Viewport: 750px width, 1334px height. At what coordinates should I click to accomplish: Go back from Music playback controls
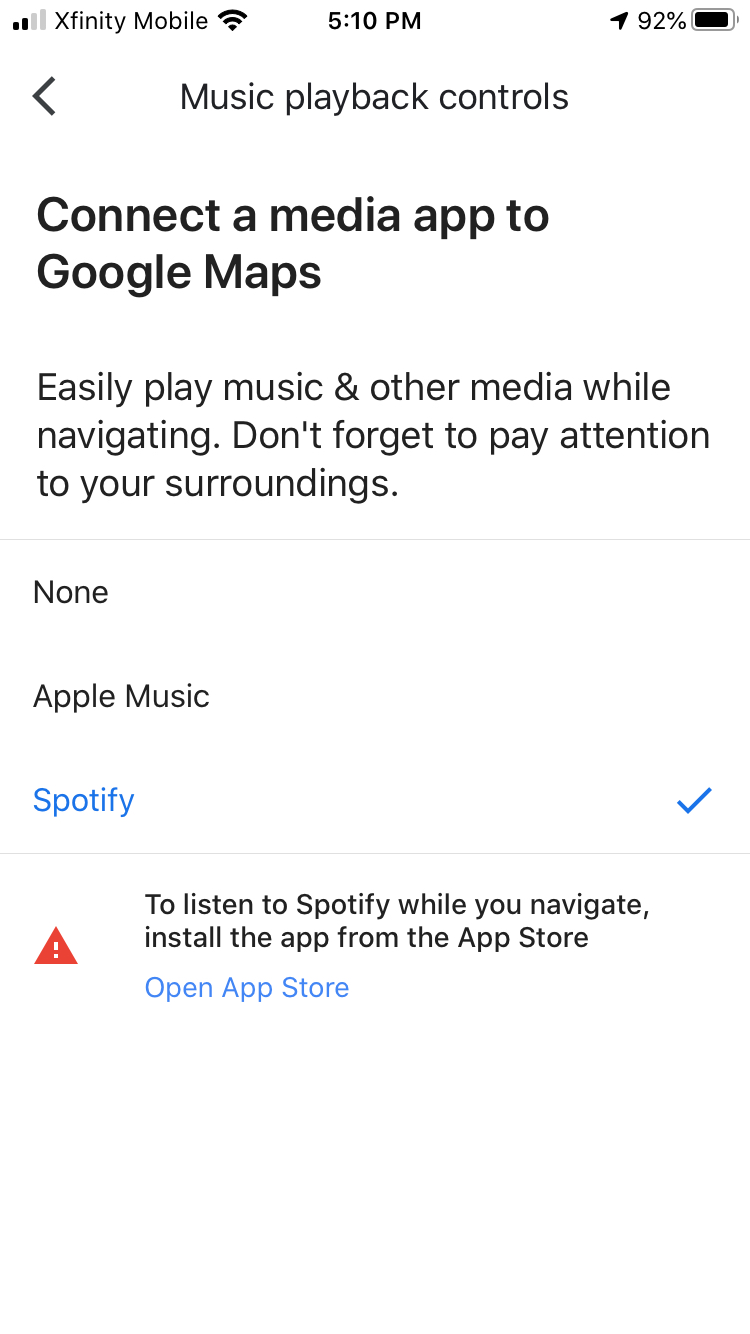tap(45, 97)
